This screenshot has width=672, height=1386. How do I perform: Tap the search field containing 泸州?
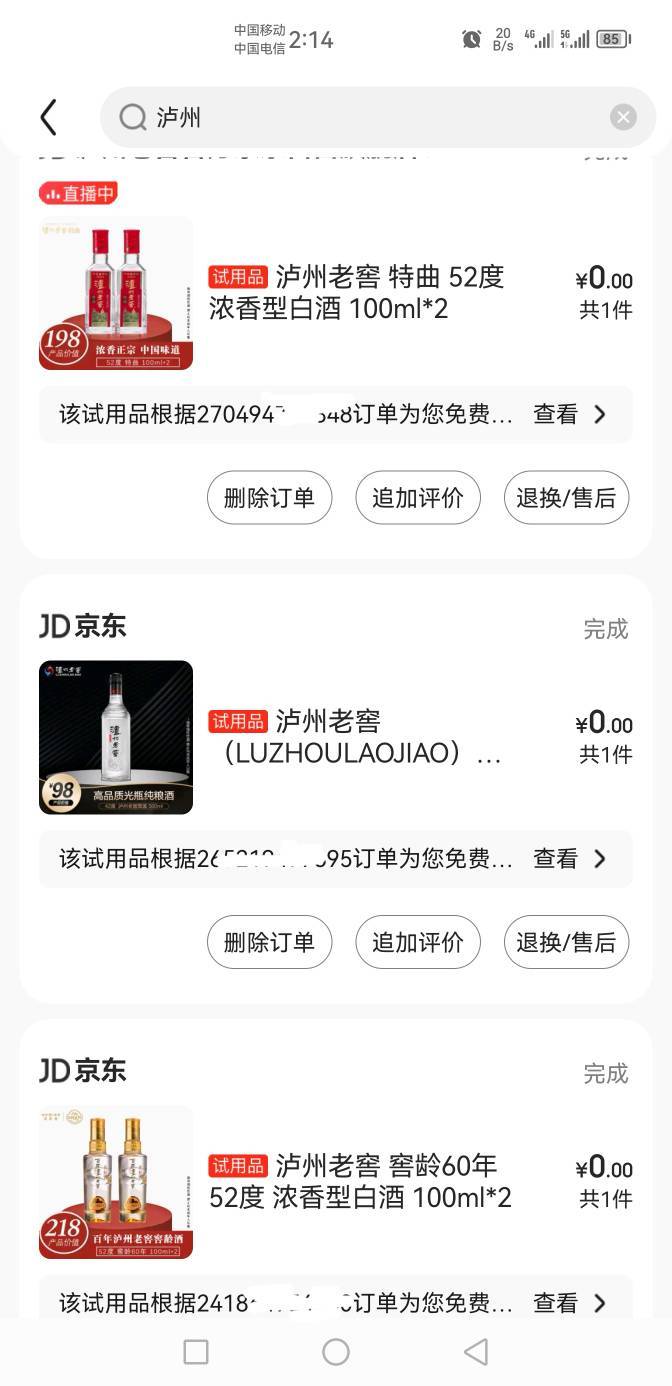[x=378, y=117]
